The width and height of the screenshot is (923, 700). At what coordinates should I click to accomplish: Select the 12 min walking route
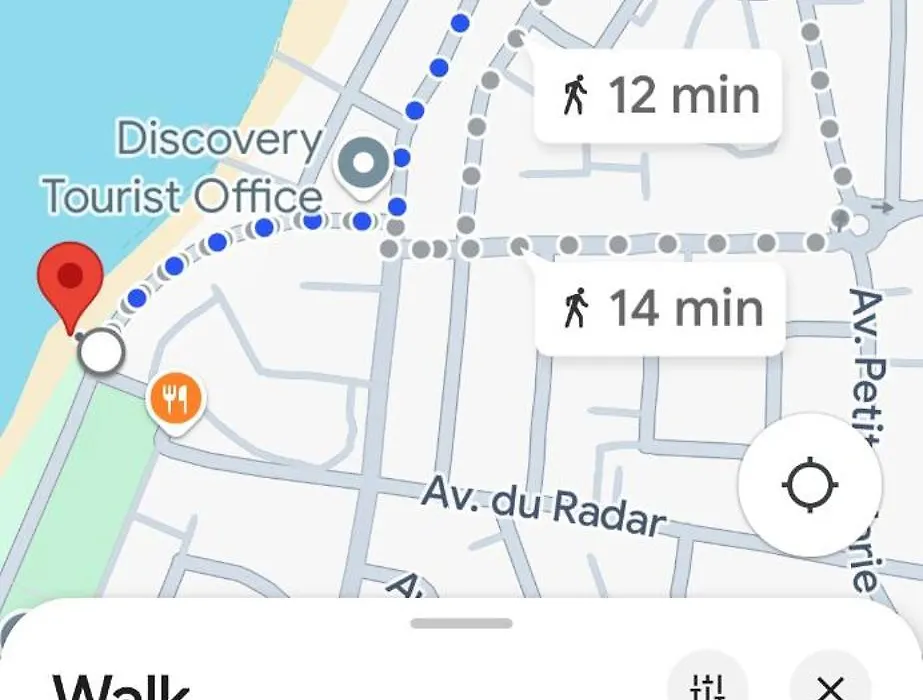point(657,97)
